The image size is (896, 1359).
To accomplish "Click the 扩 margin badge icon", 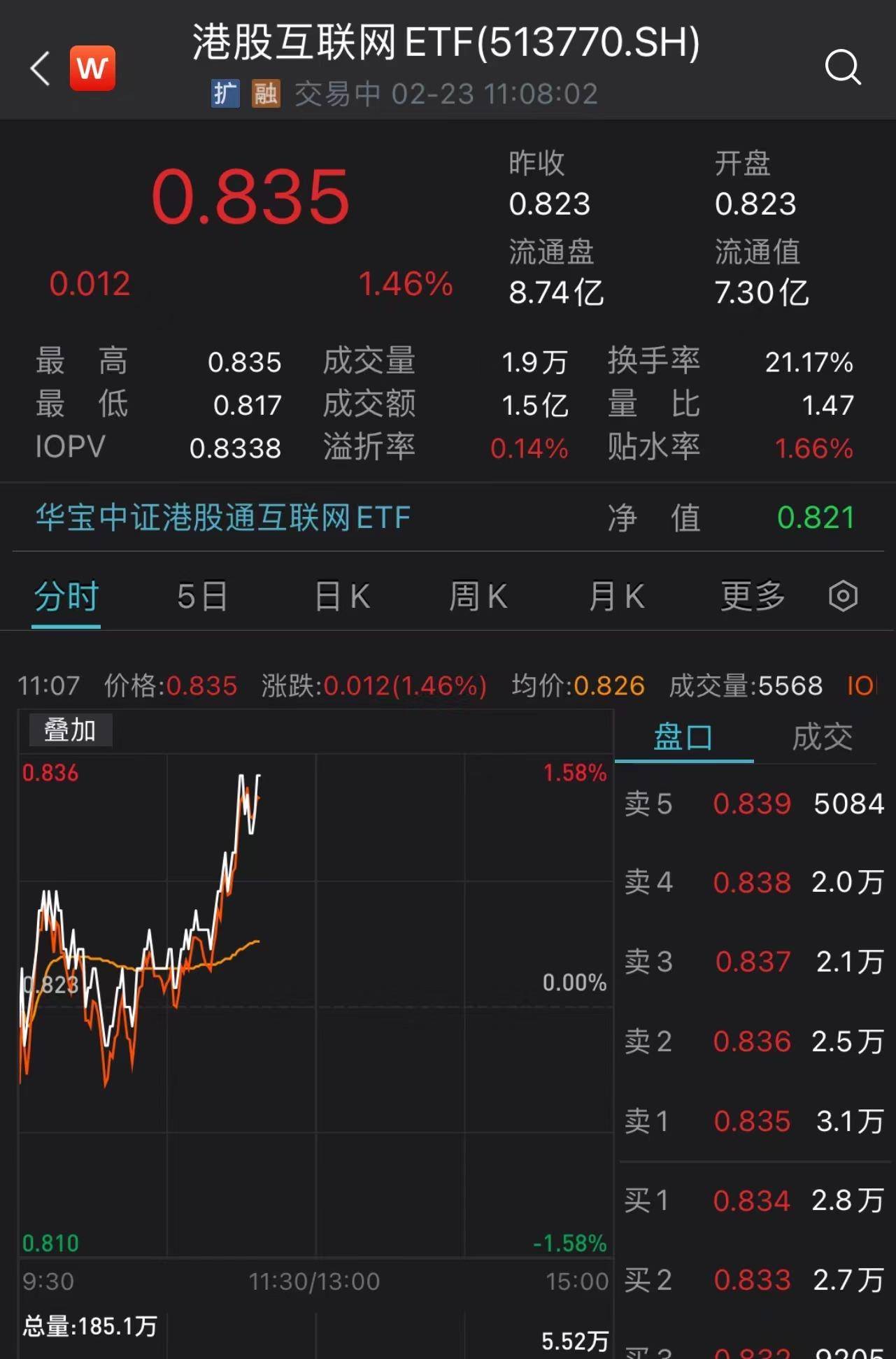I will pos(224,93).
